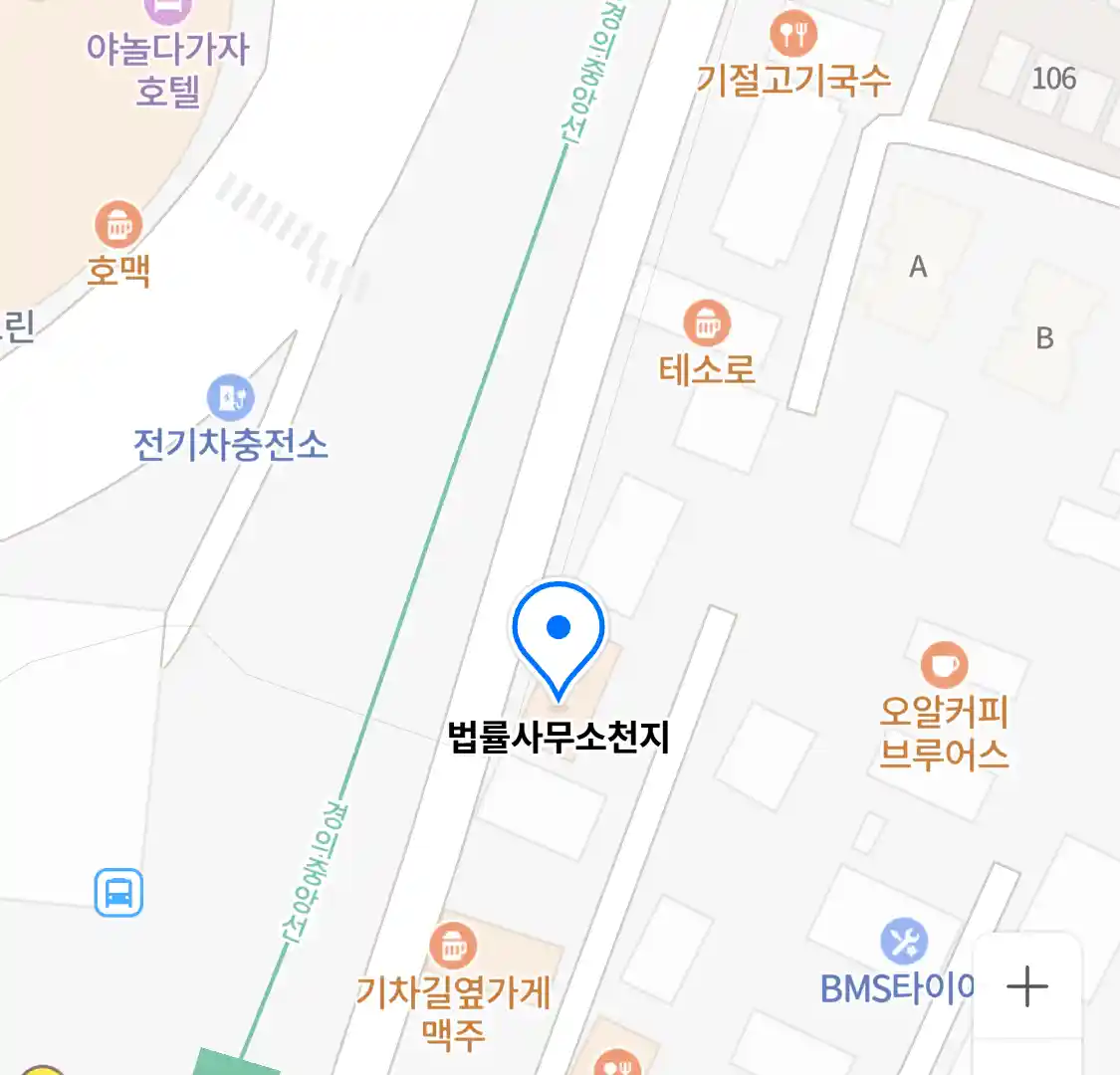Select the bus stop icon
The width and height of the screenshot is (1120, 1075).
click(x=118, y=892)
